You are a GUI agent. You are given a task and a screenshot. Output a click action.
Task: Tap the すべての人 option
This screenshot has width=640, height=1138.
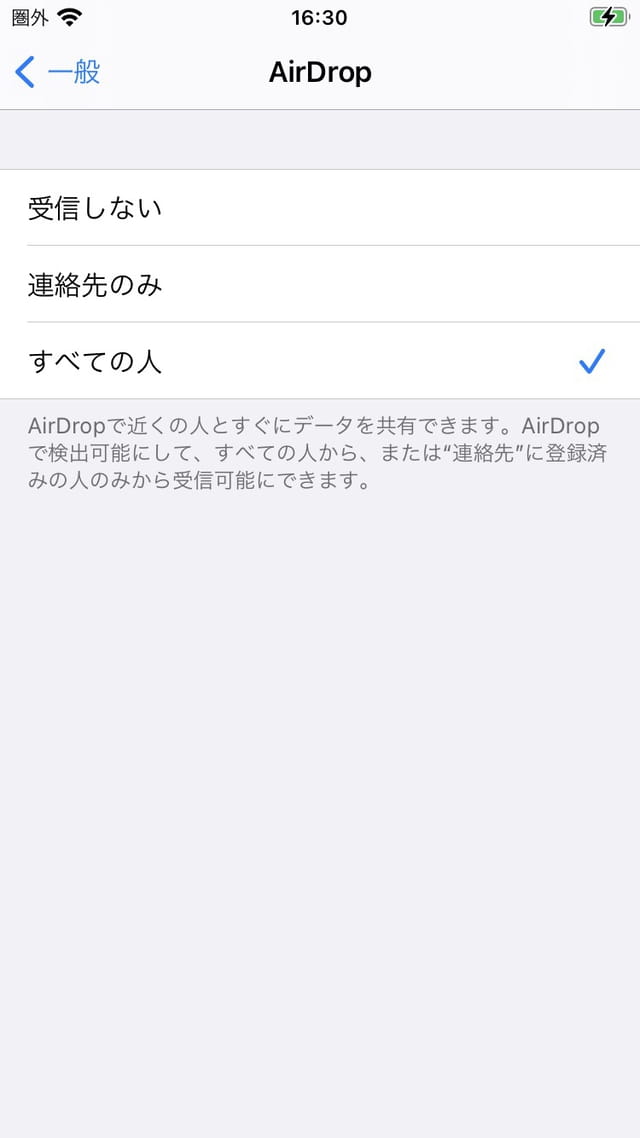coord(320,361)
